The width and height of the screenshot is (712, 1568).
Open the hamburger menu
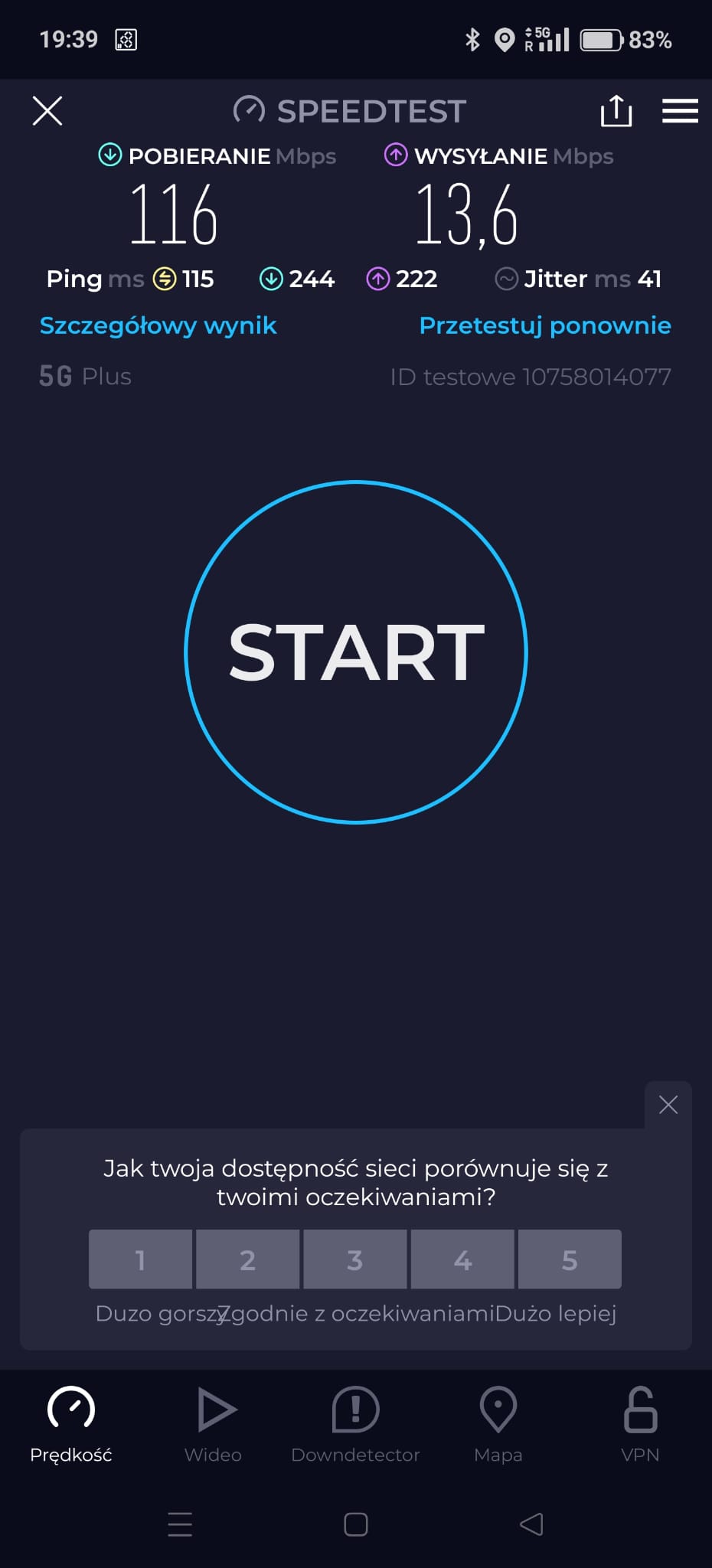click(x=680, y=111)
